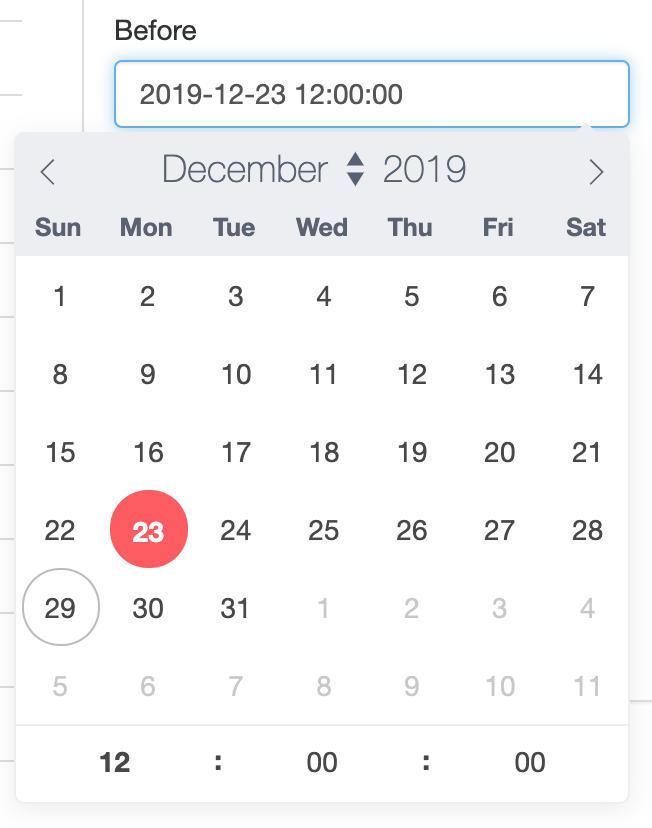Pick December 25
Image resolution: width=652 pixels, height=828 pixels.
point(323,530)
